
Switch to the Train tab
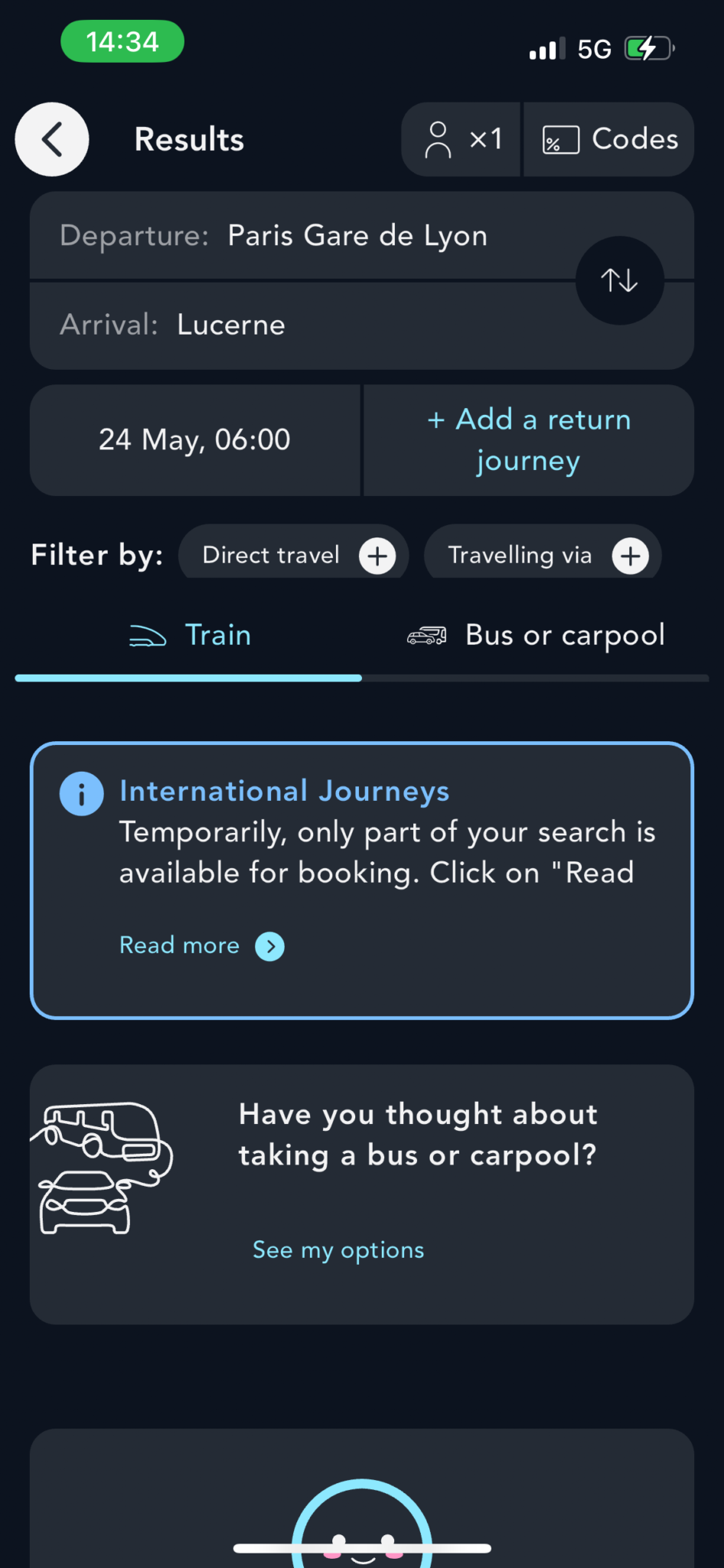189,635
